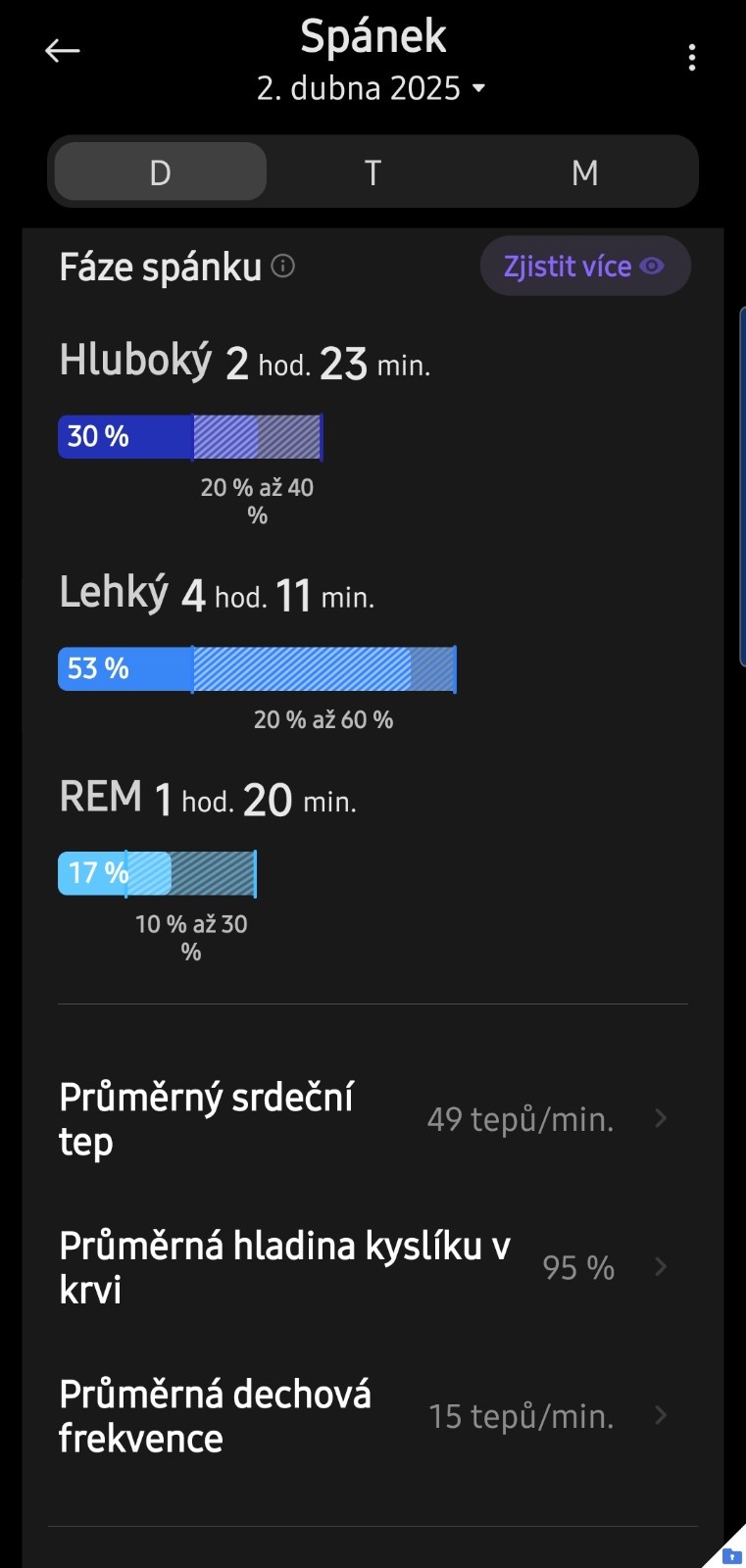The width and height of the screenshot is (746, 1568).
Task: Open the three-dot overflow menu
Action: coord(692,58)
